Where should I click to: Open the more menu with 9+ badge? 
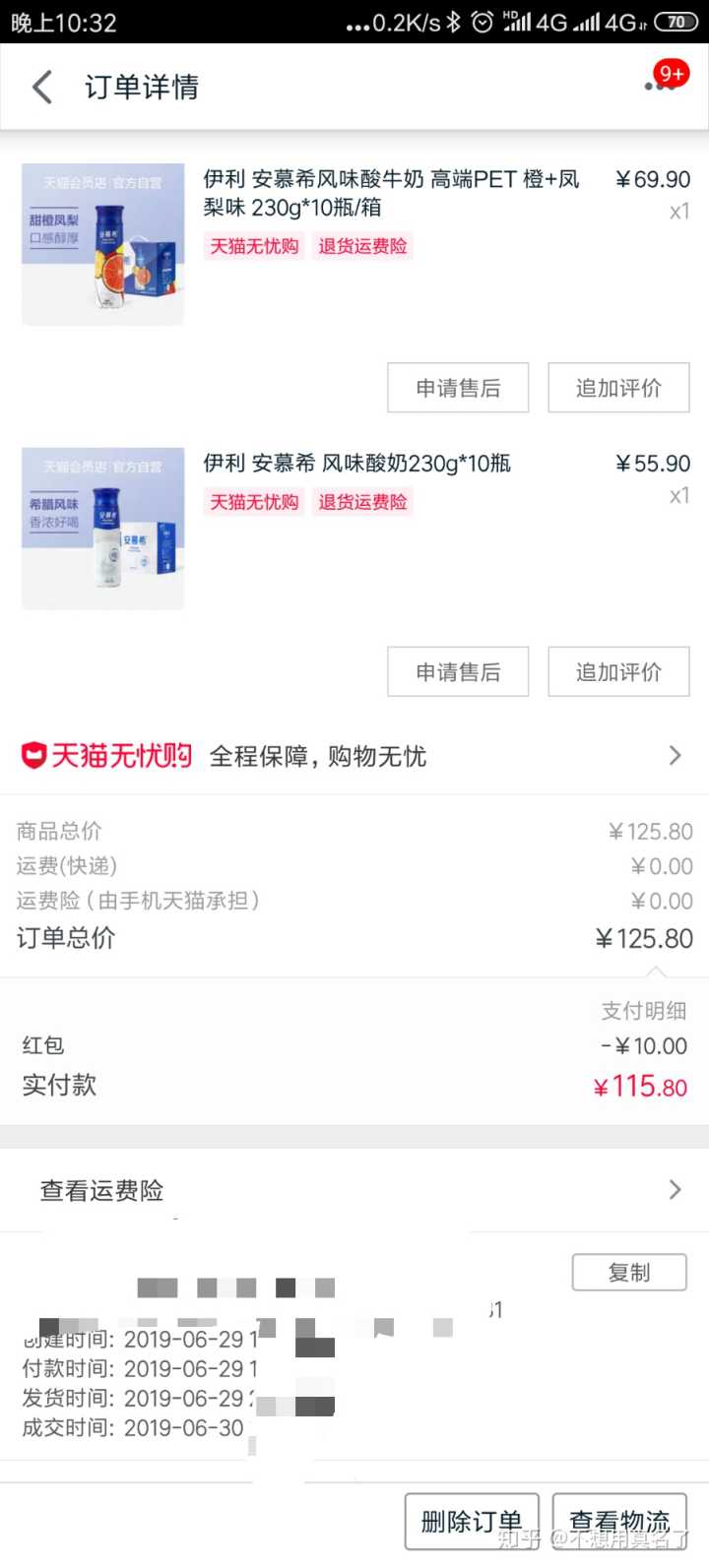(660, 85)
